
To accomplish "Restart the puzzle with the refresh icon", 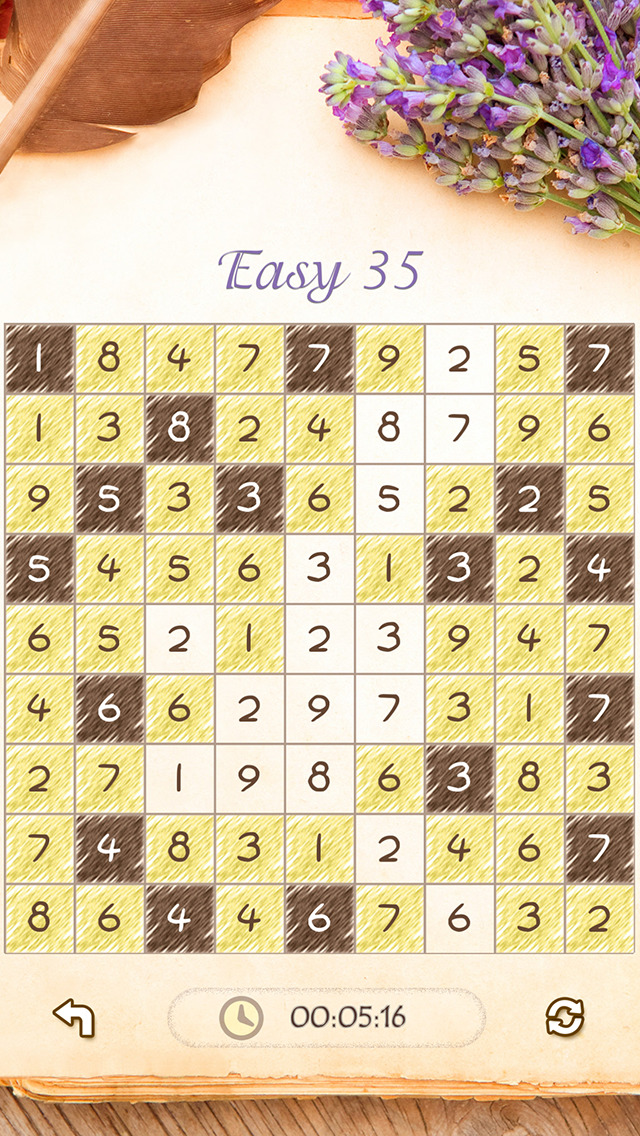I will point(565,1017).
